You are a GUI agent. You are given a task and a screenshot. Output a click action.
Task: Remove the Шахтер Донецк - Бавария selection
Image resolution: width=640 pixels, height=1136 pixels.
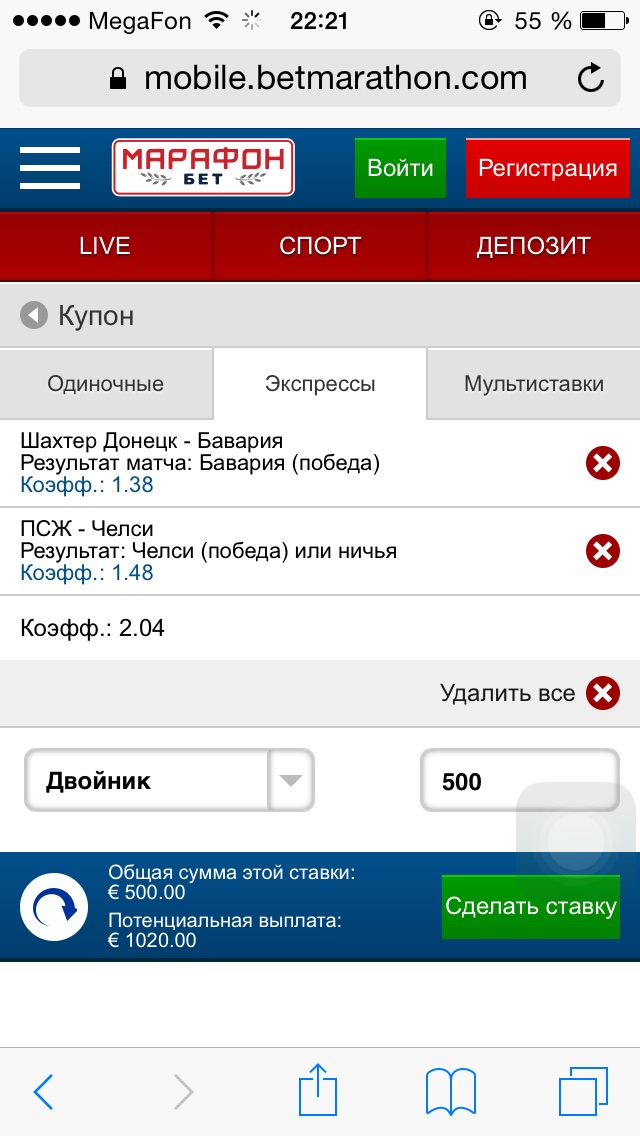tap(602, 463)
